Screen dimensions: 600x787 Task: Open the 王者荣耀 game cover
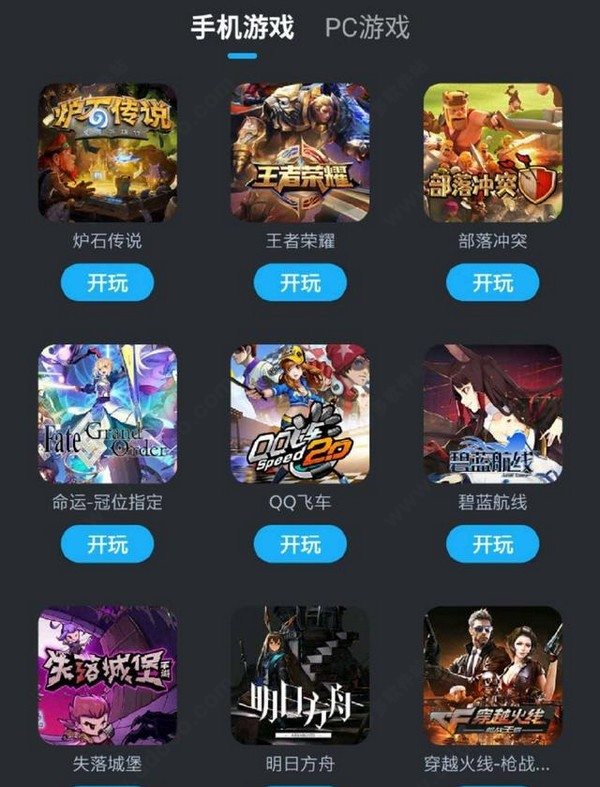[300, 152]
